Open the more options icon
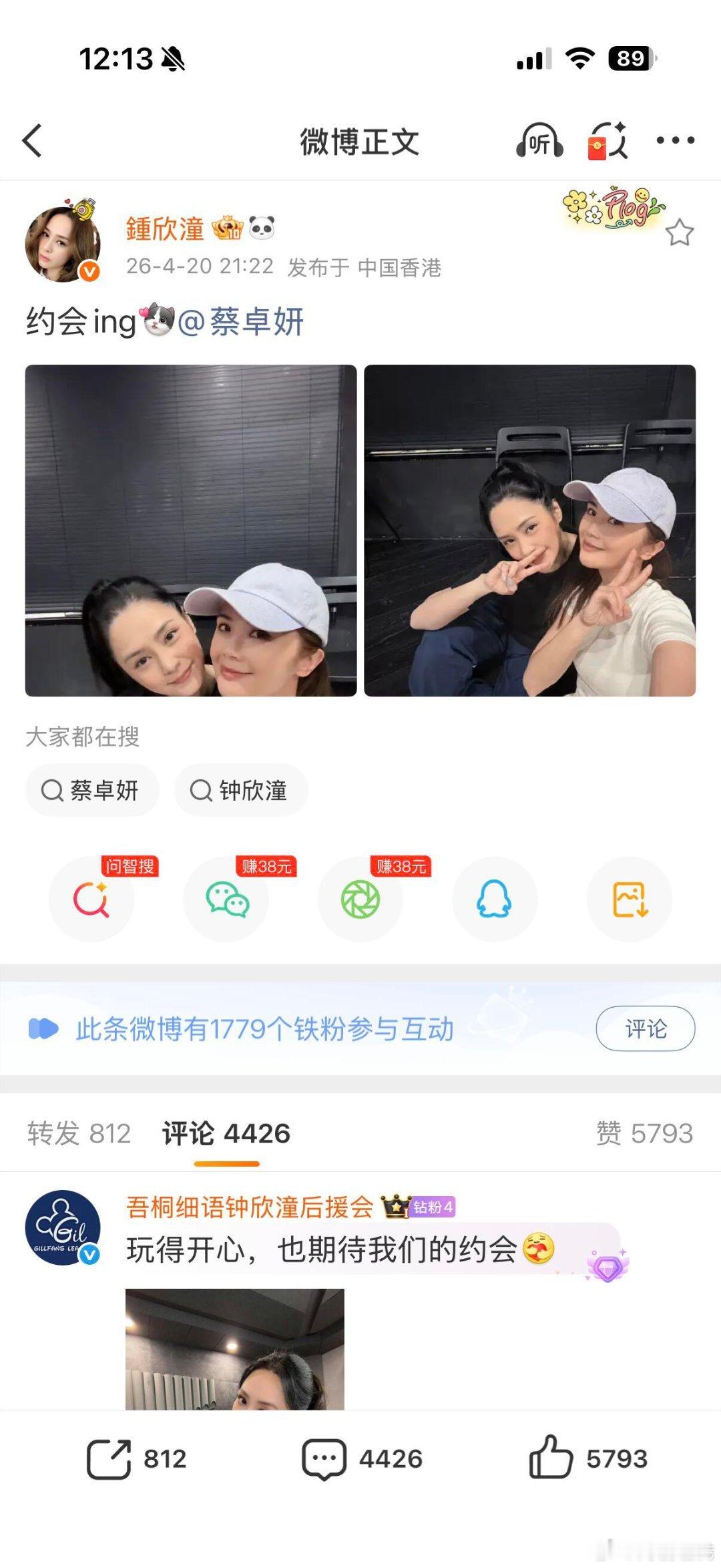 coord(677,140)
